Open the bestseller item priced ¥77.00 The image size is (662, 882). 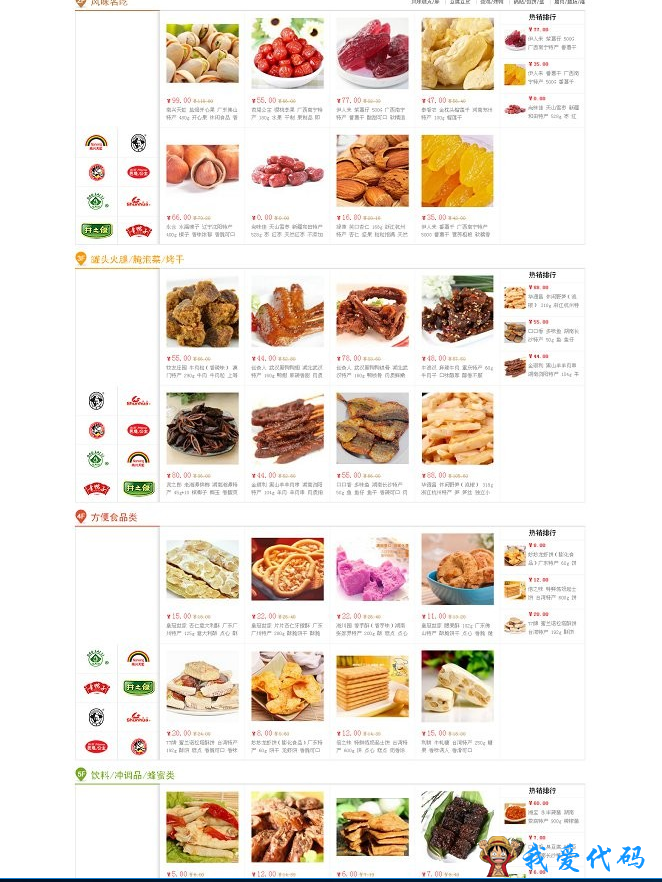[514, 38]
